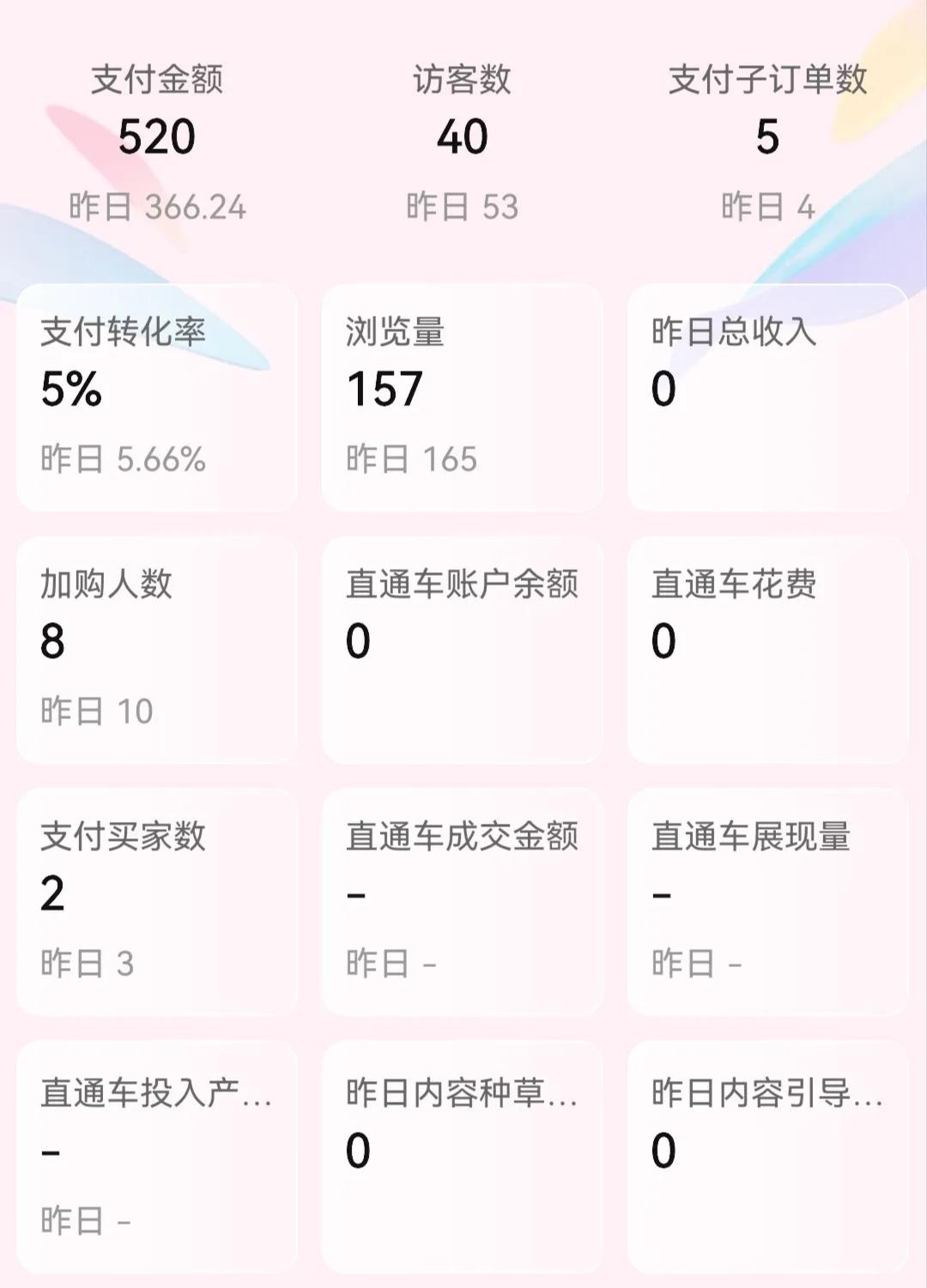Open the 直通车花费 card
Viewport: 927px width, 1288px height.
pyautogui.click(x=767, y=650)
